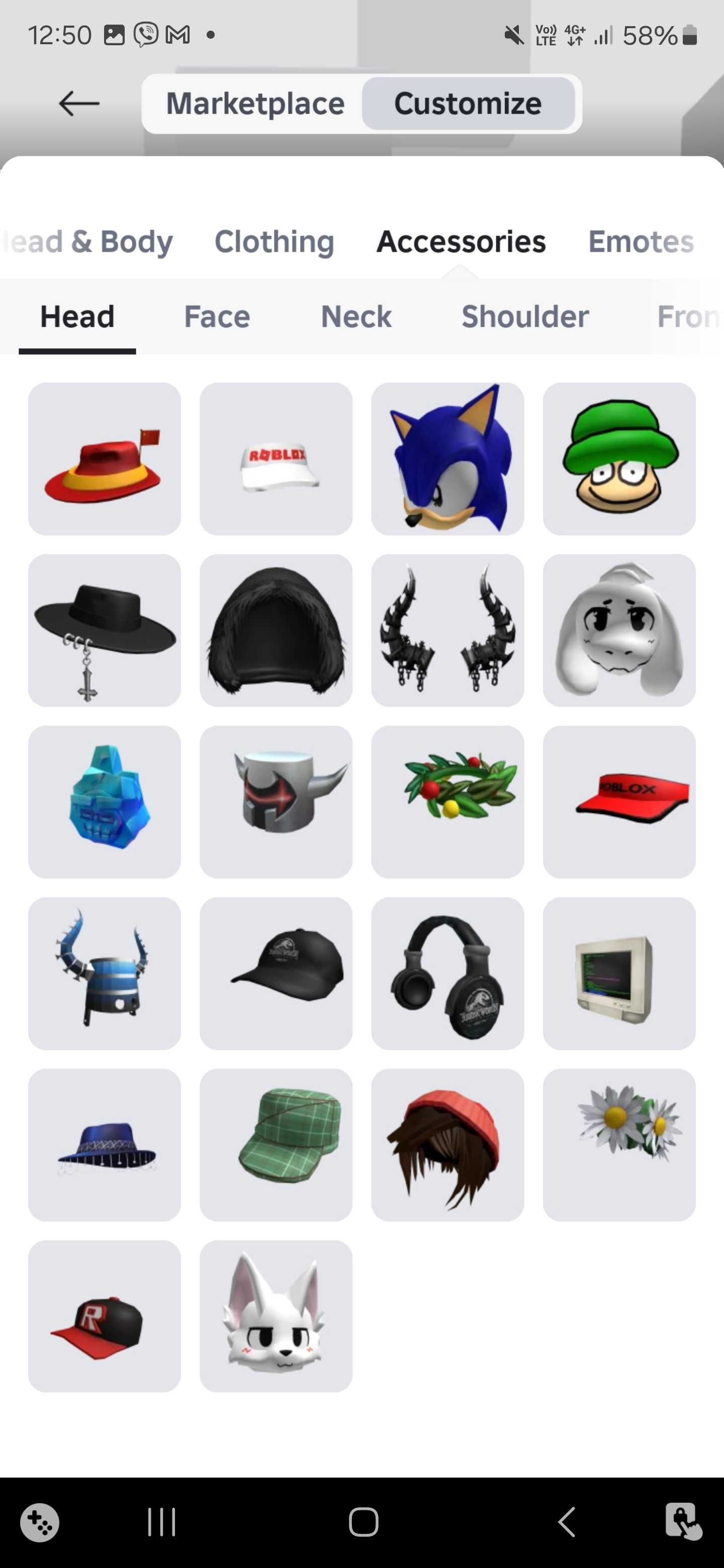This screenshot has width=724, height=1568.
Task: Select the holly wreath crown
Action: [x=447, y=802]
